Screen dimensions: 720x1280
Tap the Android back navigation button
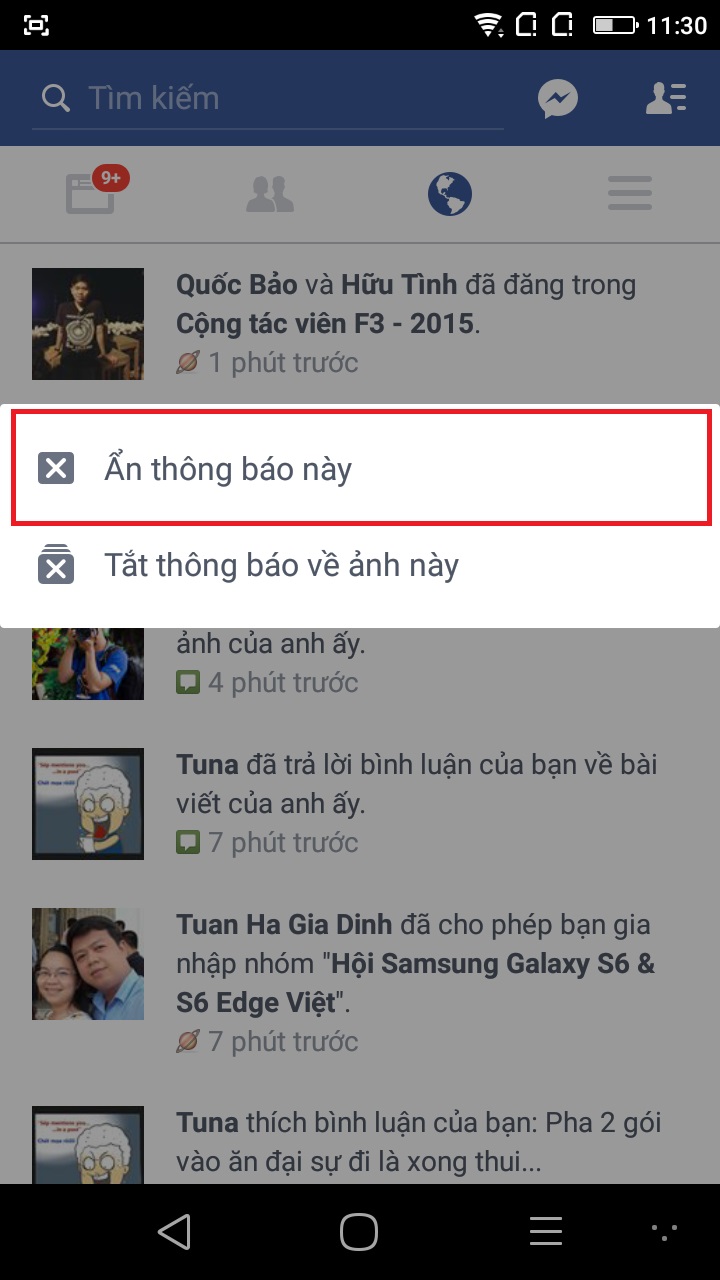coord(174,1231)
